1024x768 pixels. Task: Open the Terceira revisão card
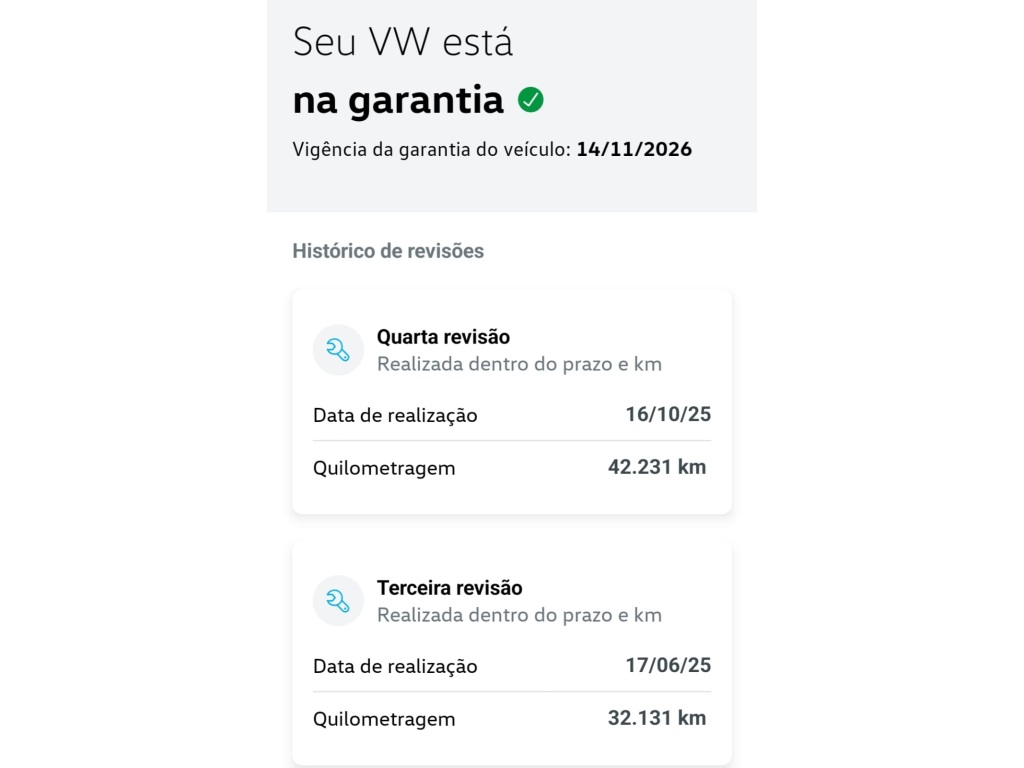point(511,653)
